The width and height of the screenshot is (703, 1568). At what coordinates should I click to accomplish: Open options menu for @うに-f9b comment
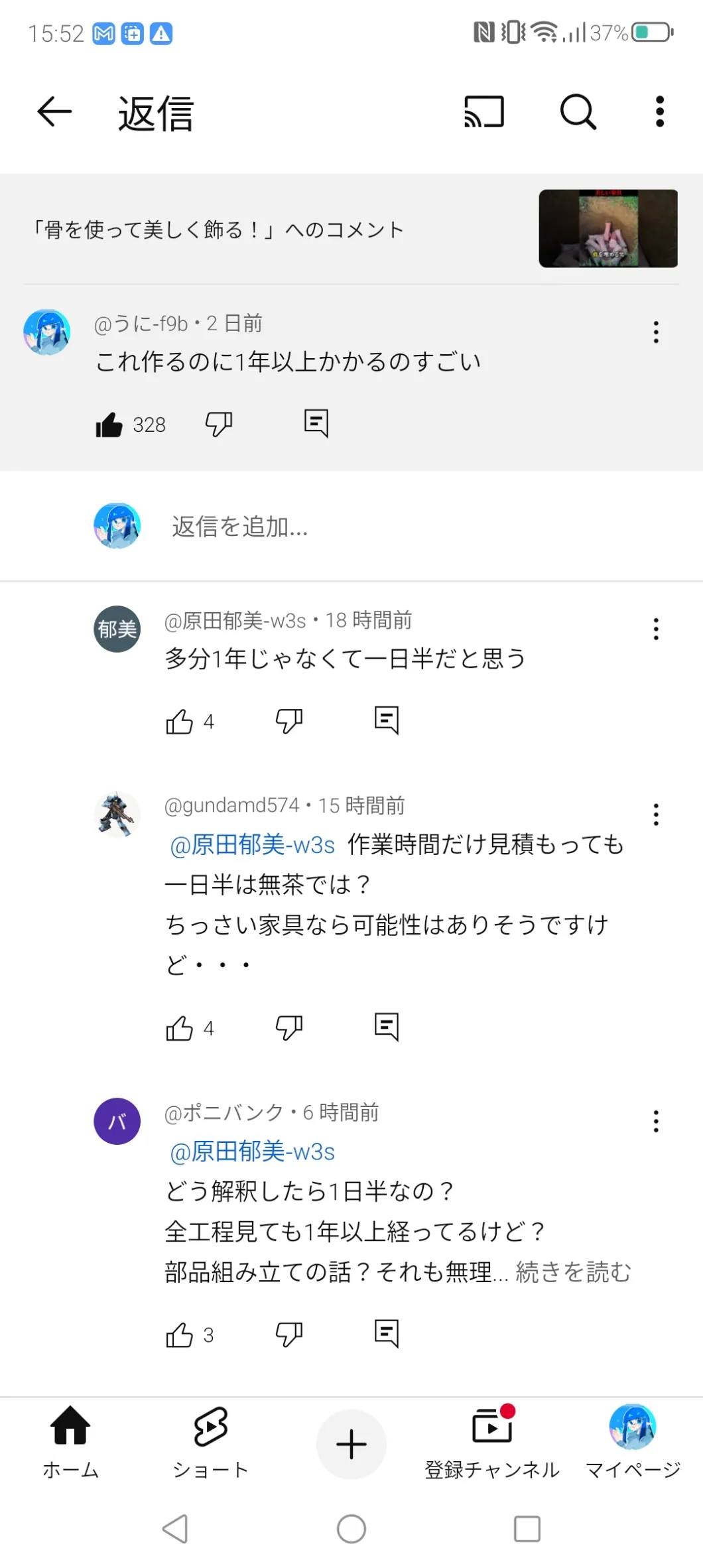(x=656, y=332)
